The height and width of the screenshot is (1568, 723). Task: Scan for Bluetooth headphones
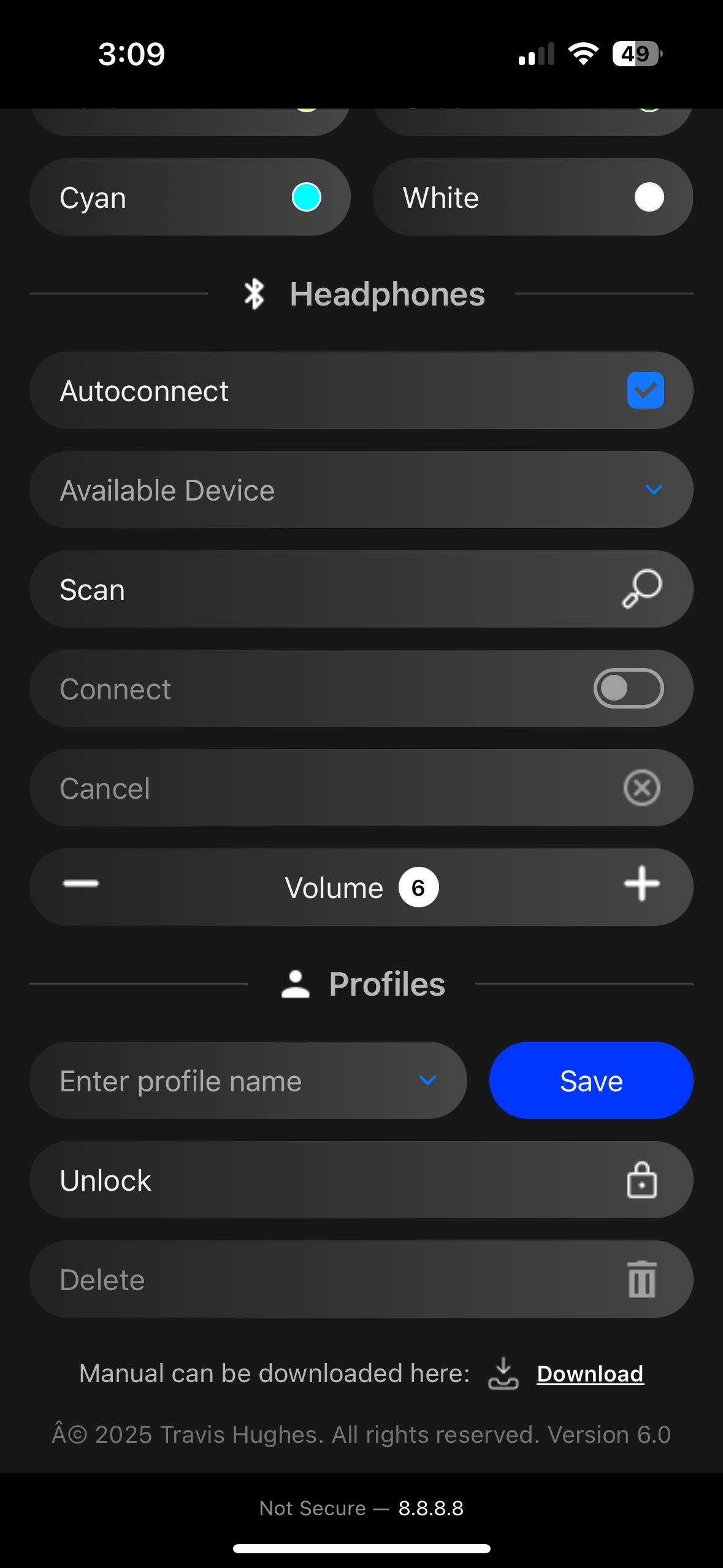[x=361, y=590]
